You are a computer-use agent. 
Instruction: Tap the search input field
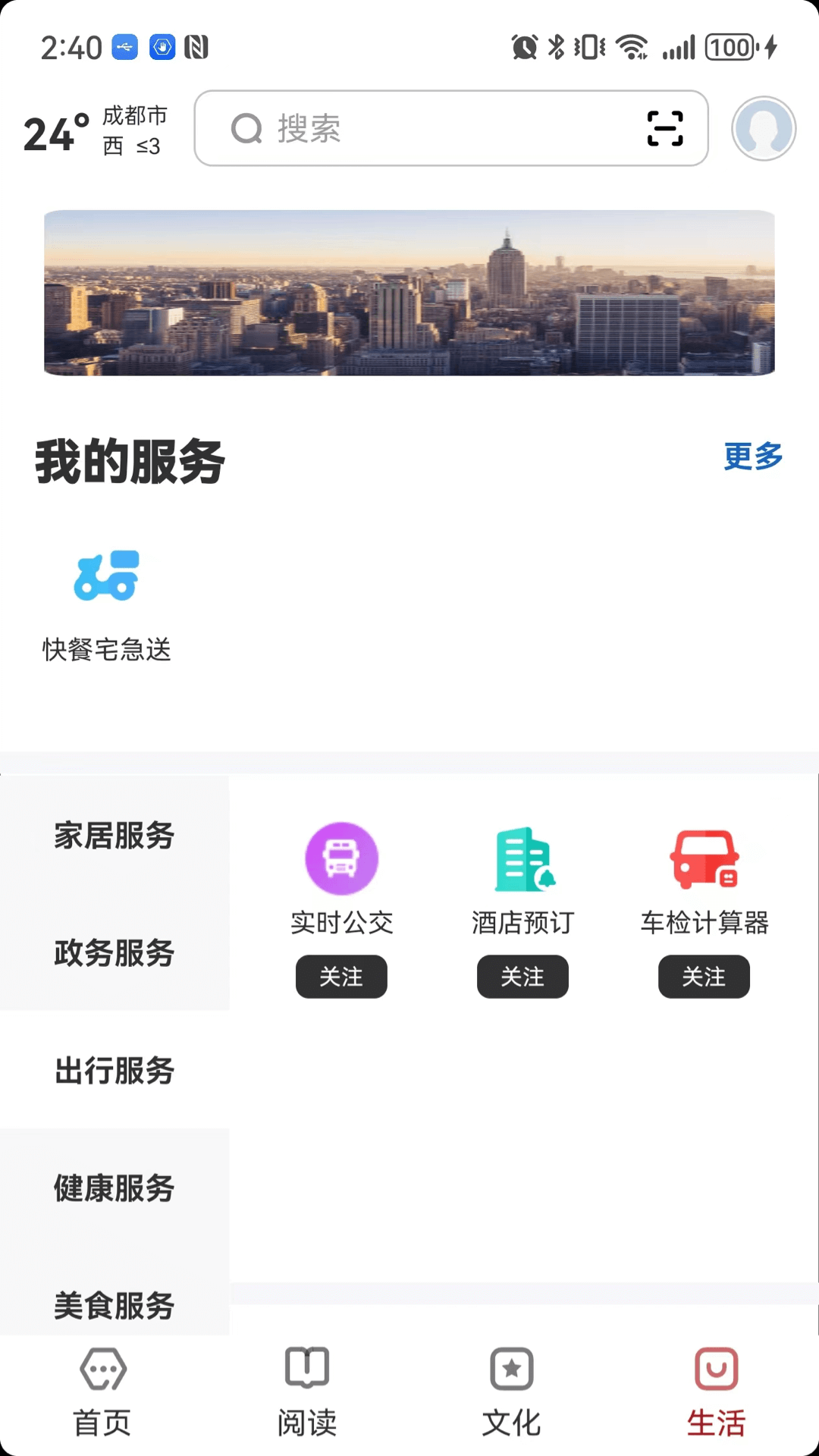pyautogui.click(x=425, y=129)
